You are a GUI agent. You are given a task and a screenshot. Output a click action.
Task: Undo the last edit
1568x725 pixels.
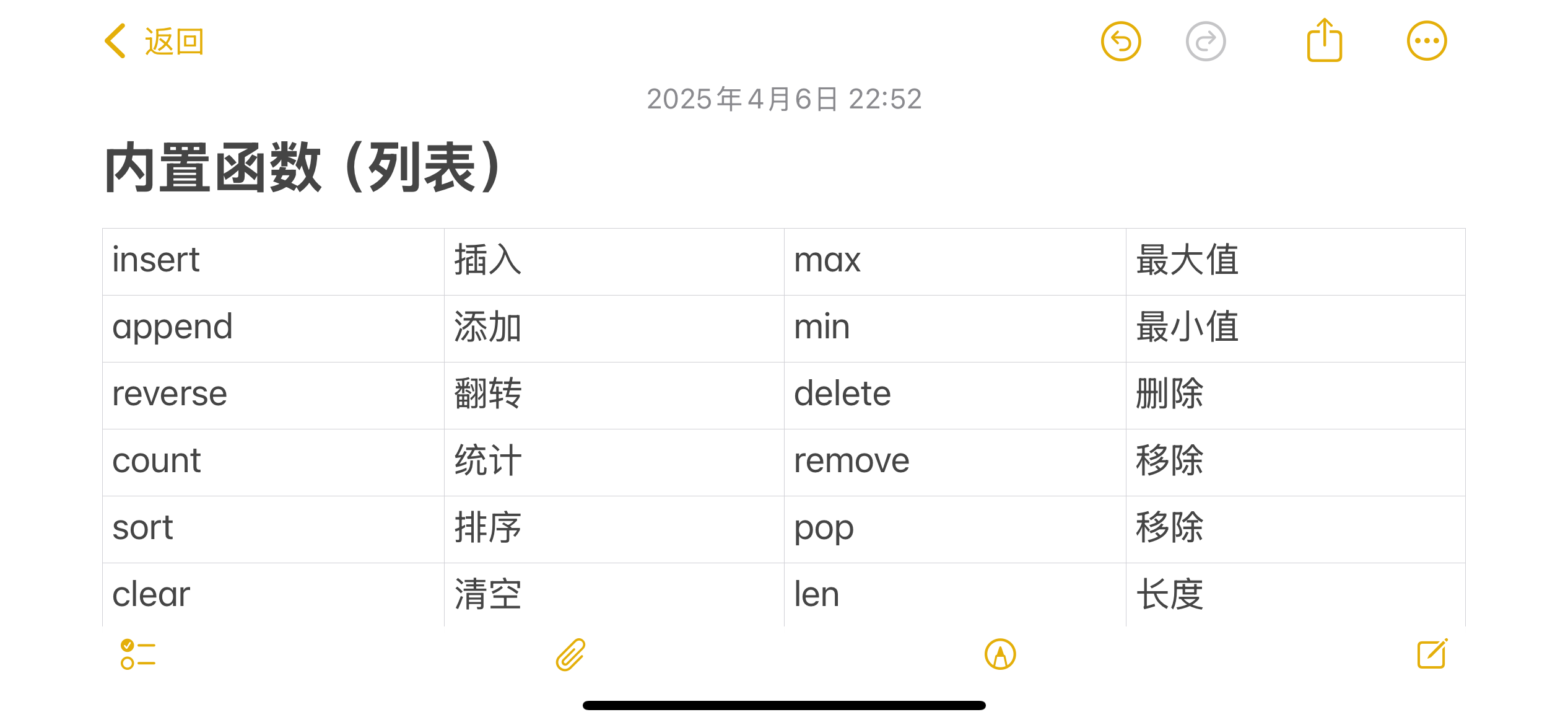1120,42
